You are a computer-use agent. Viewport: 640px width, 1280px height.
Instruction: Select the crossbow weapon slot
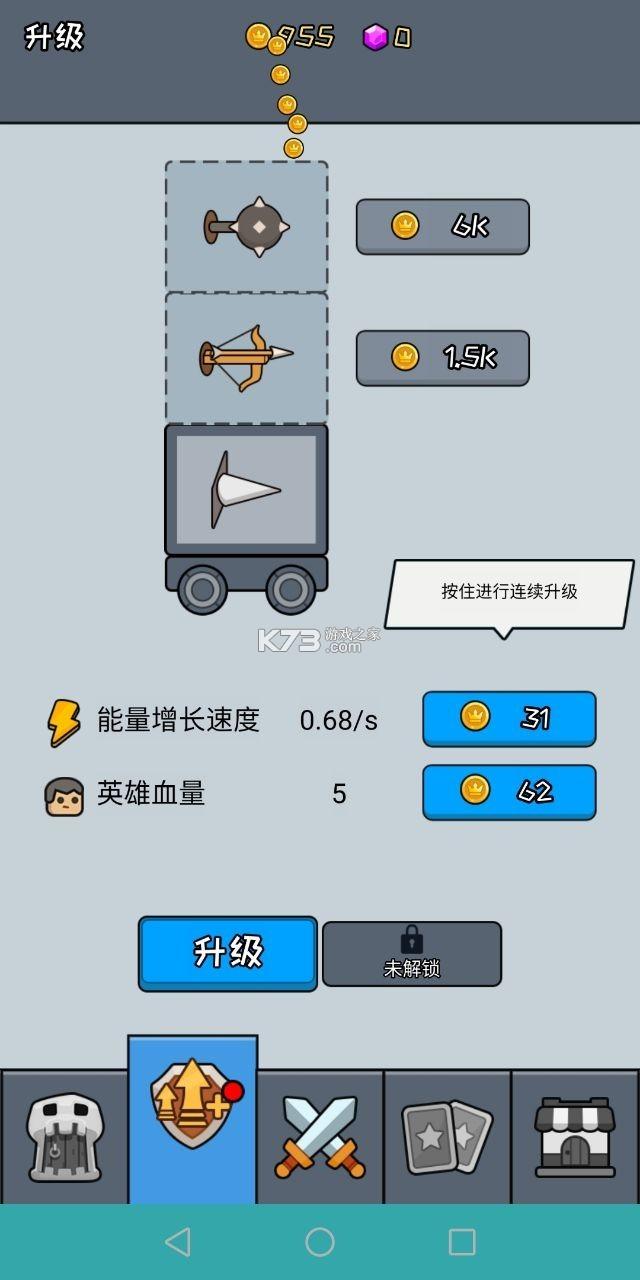pyautogui.click(x=246, y=357)
